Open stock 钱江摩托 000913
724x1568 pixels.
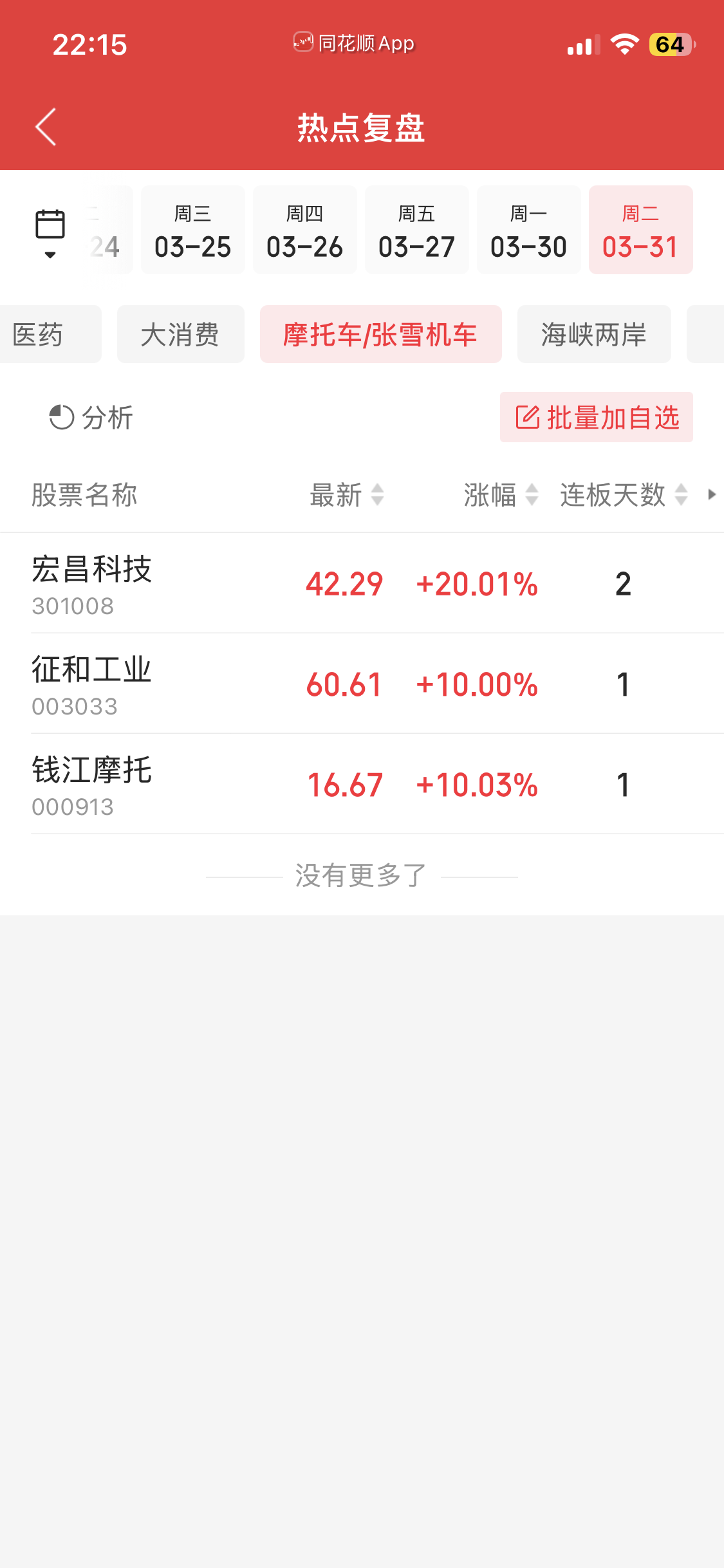pyautogui.click(x=91, y=785)
